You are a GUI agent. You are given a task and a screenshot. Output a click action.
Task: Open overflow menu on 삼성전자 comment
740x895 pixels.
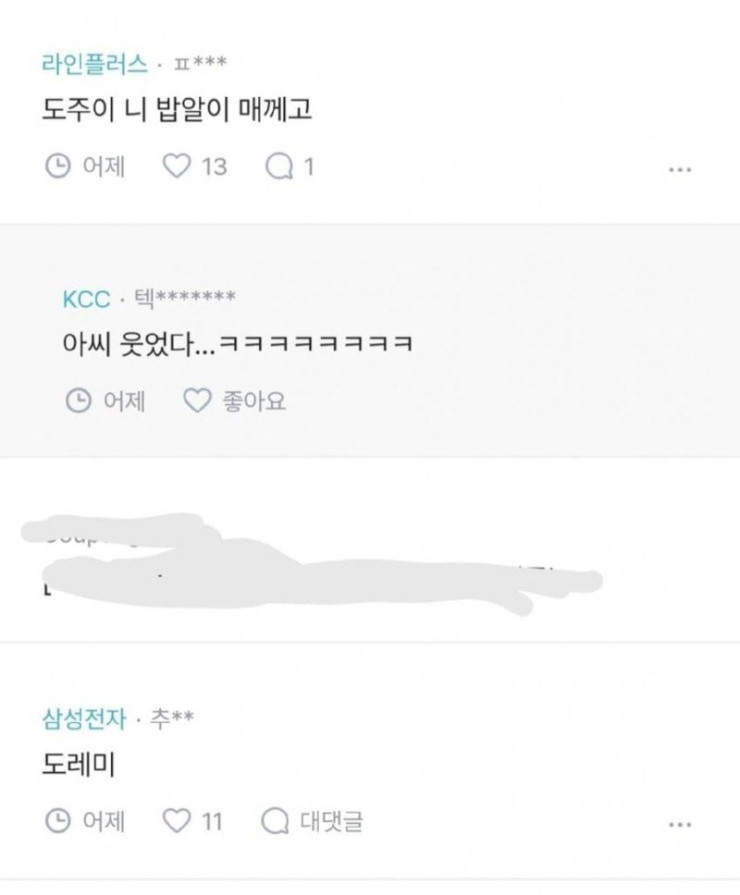click(680, 824)
